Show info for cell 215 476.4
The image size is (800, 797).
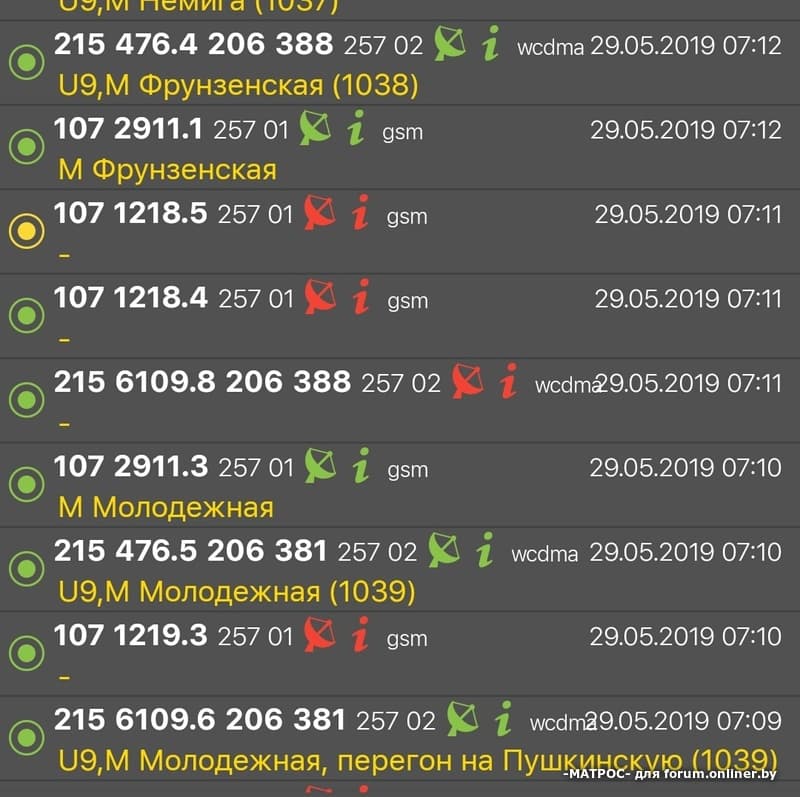click(x=490, y=45)
